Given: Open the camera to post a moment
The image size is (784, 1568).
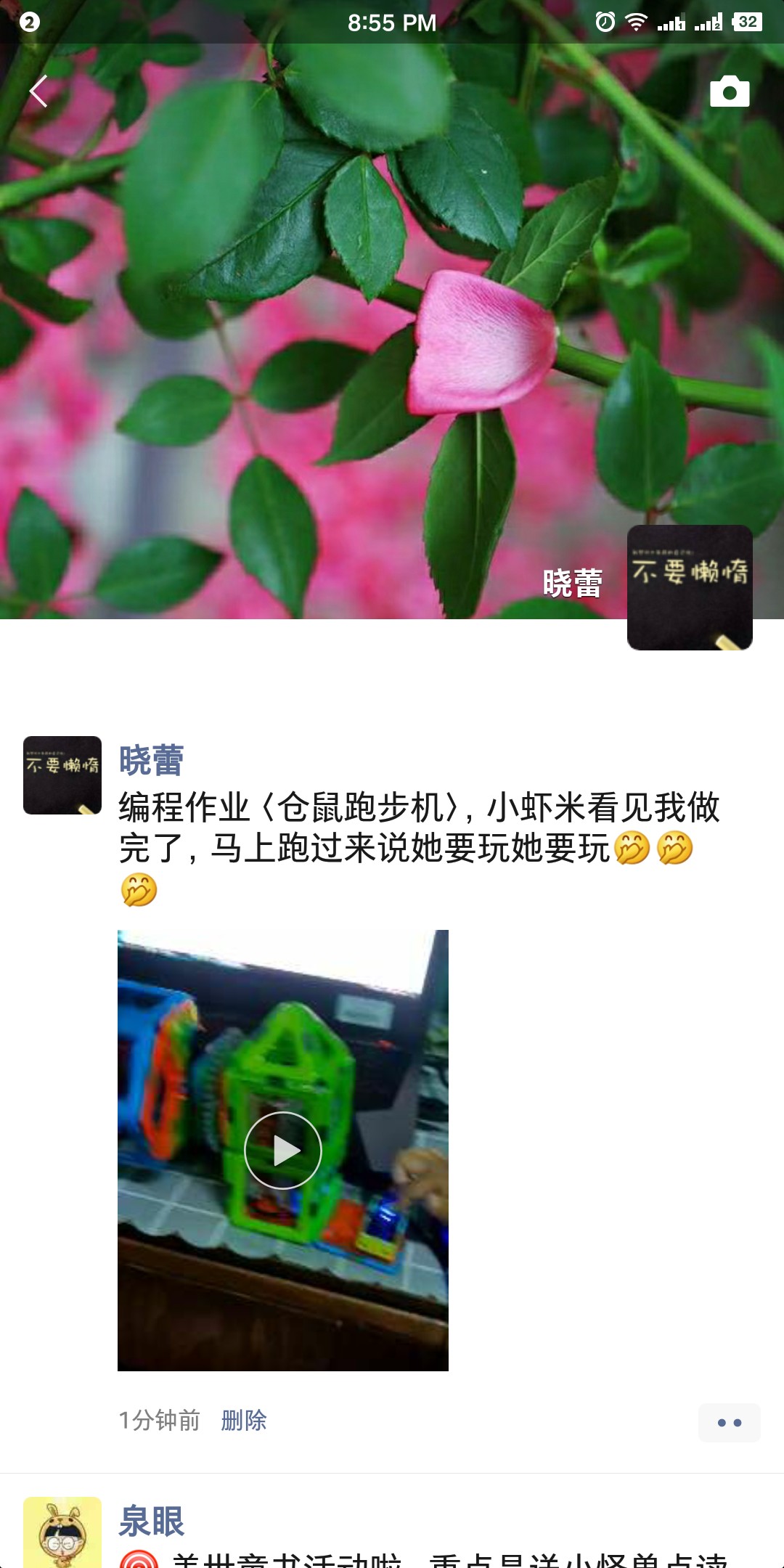Looking at the screenshot, I should tap(729, 91).
